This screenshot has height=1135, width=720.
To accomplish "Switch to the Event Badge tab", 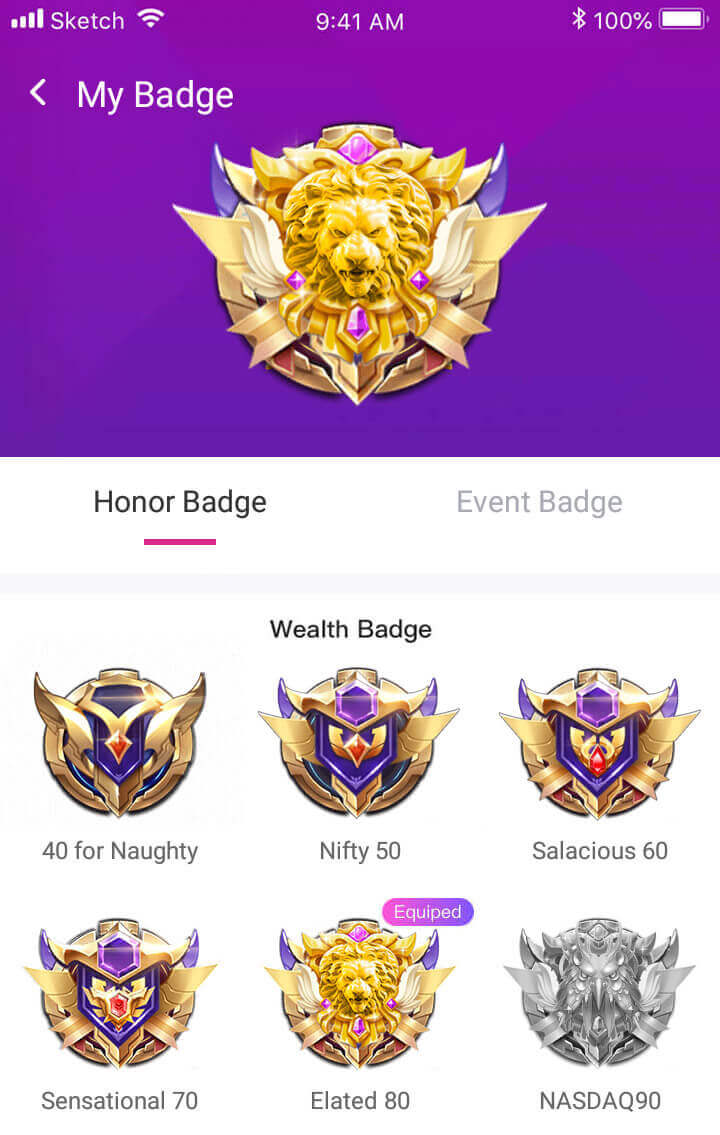I will click(539, 502).
